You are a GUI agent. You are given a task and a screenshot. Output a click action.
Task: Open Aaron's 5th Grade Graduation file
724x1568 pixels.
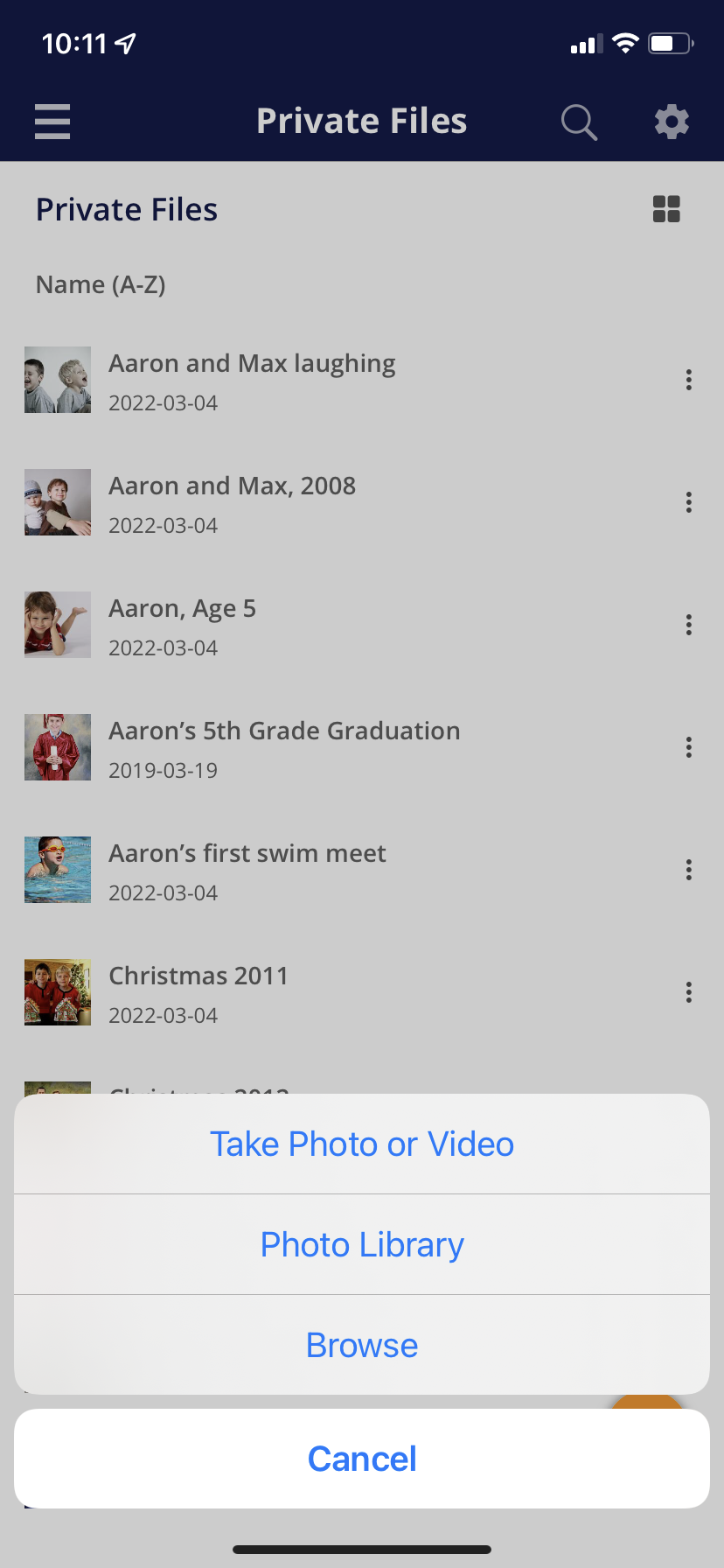click(x=284, y=731)
